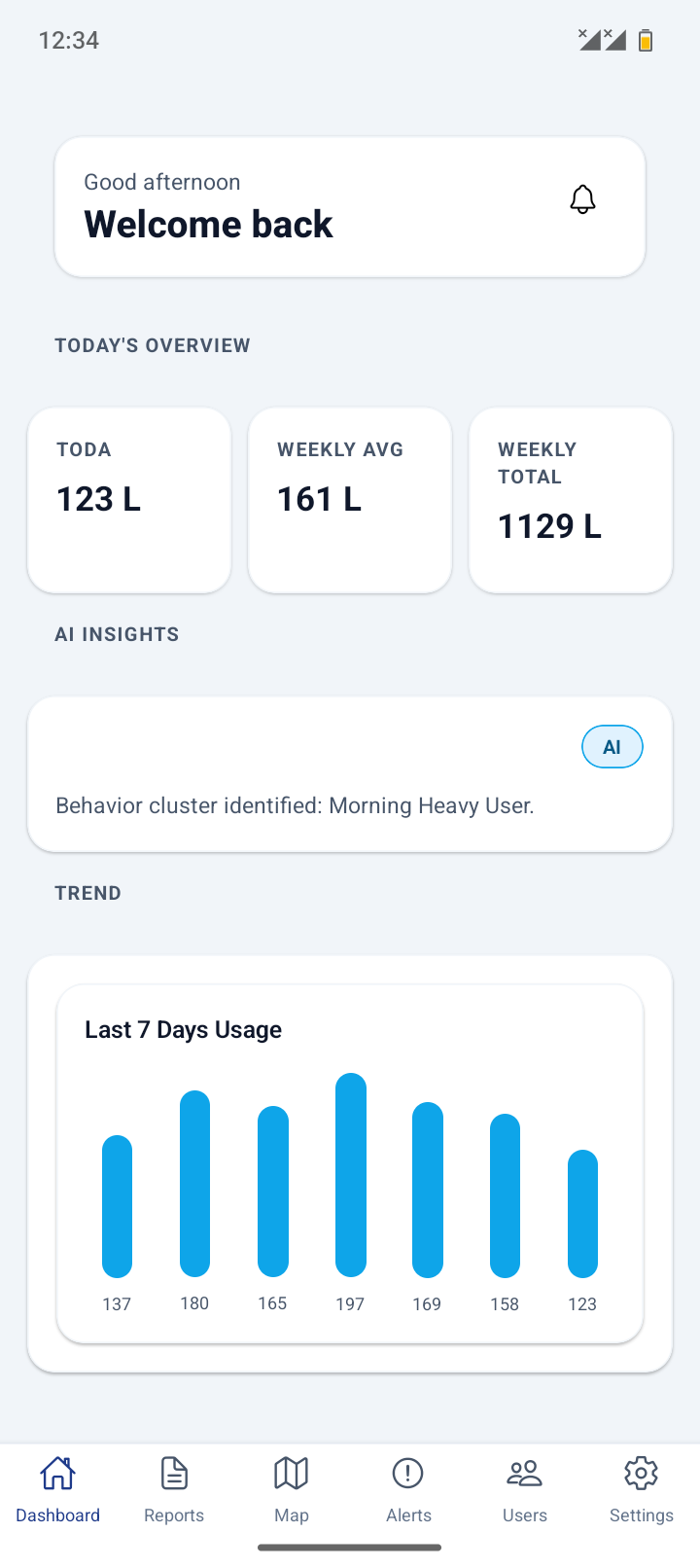Viewport: 700px width, 1568px height.
Task: Open the Last 7 Days Usage chart
Action: (350, 1164)
